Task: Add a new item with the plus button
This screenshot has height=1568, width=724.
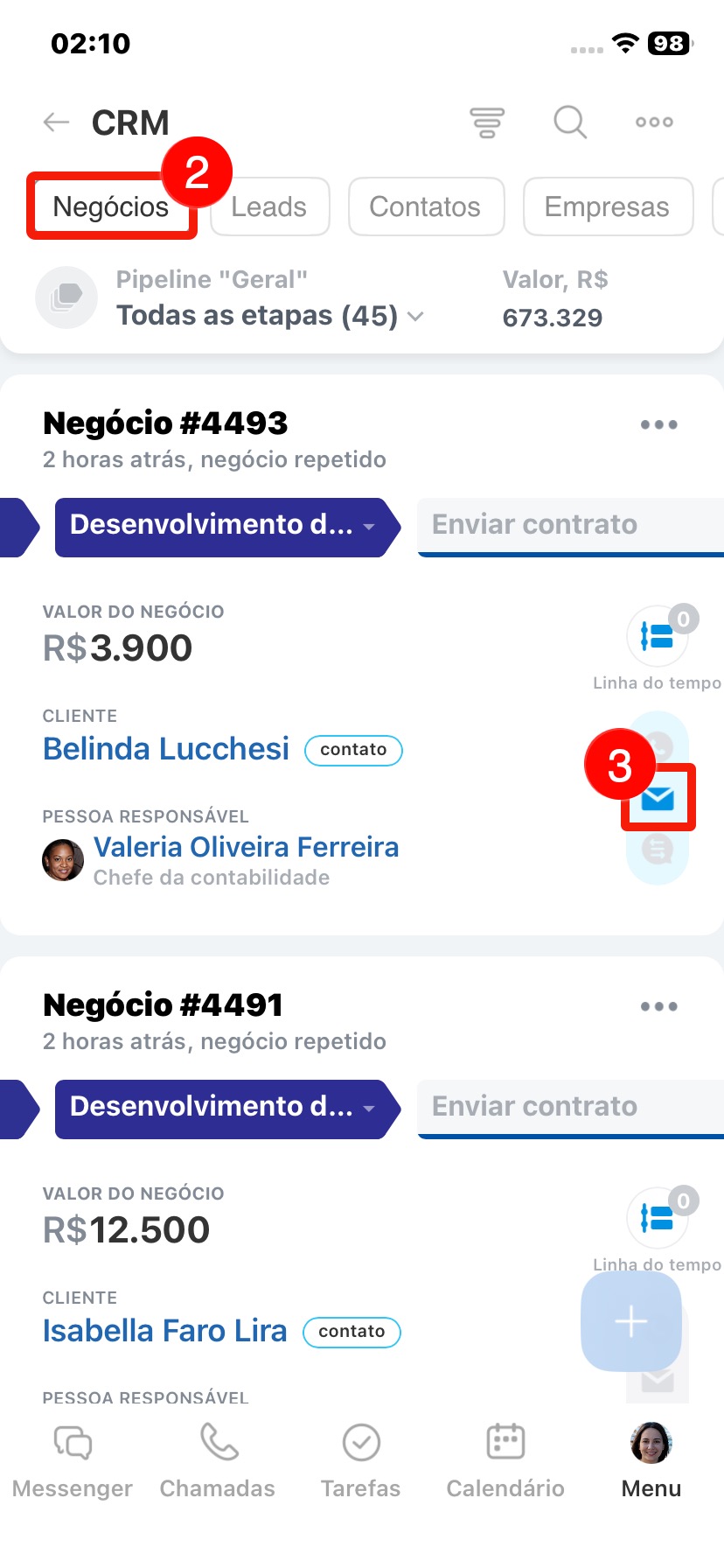Action: tap(630, 1321)
